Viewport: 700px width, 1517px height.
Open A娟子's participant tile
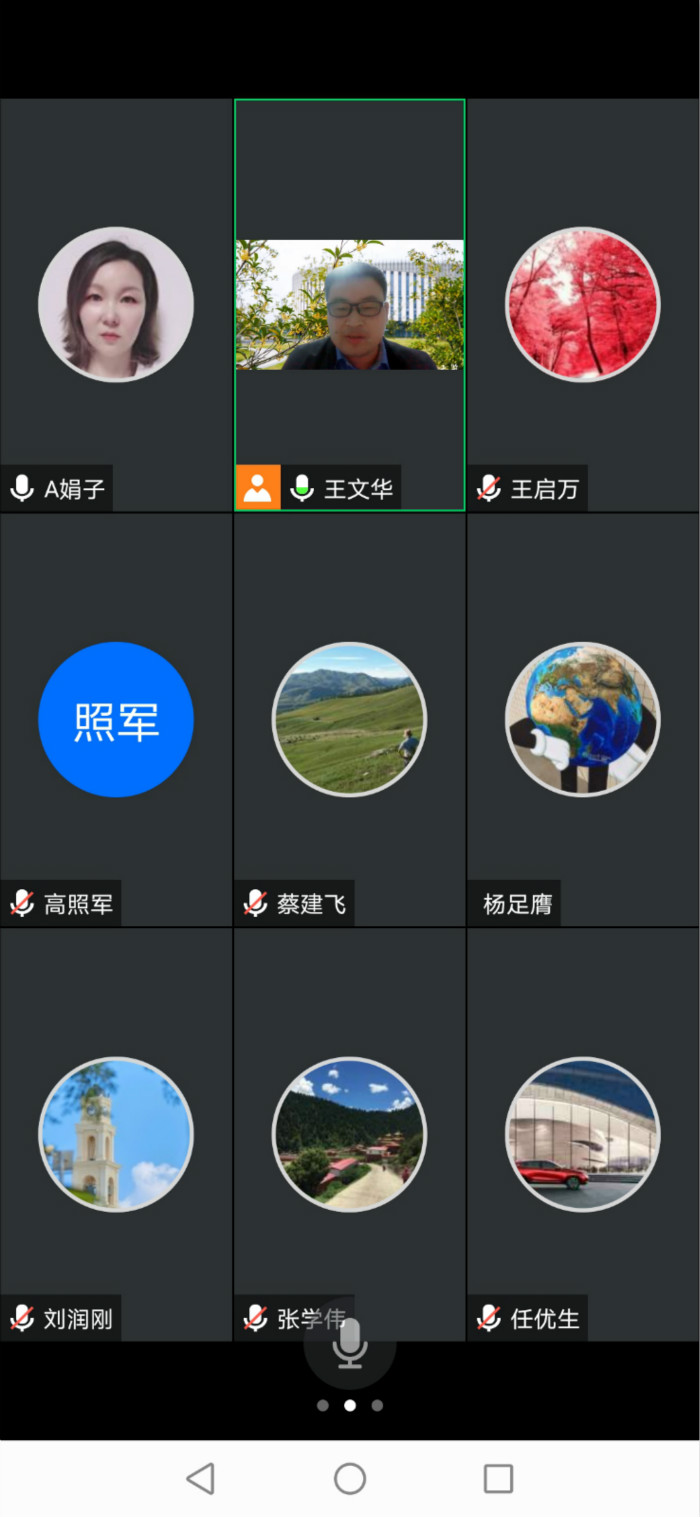[x=116, y=305]
